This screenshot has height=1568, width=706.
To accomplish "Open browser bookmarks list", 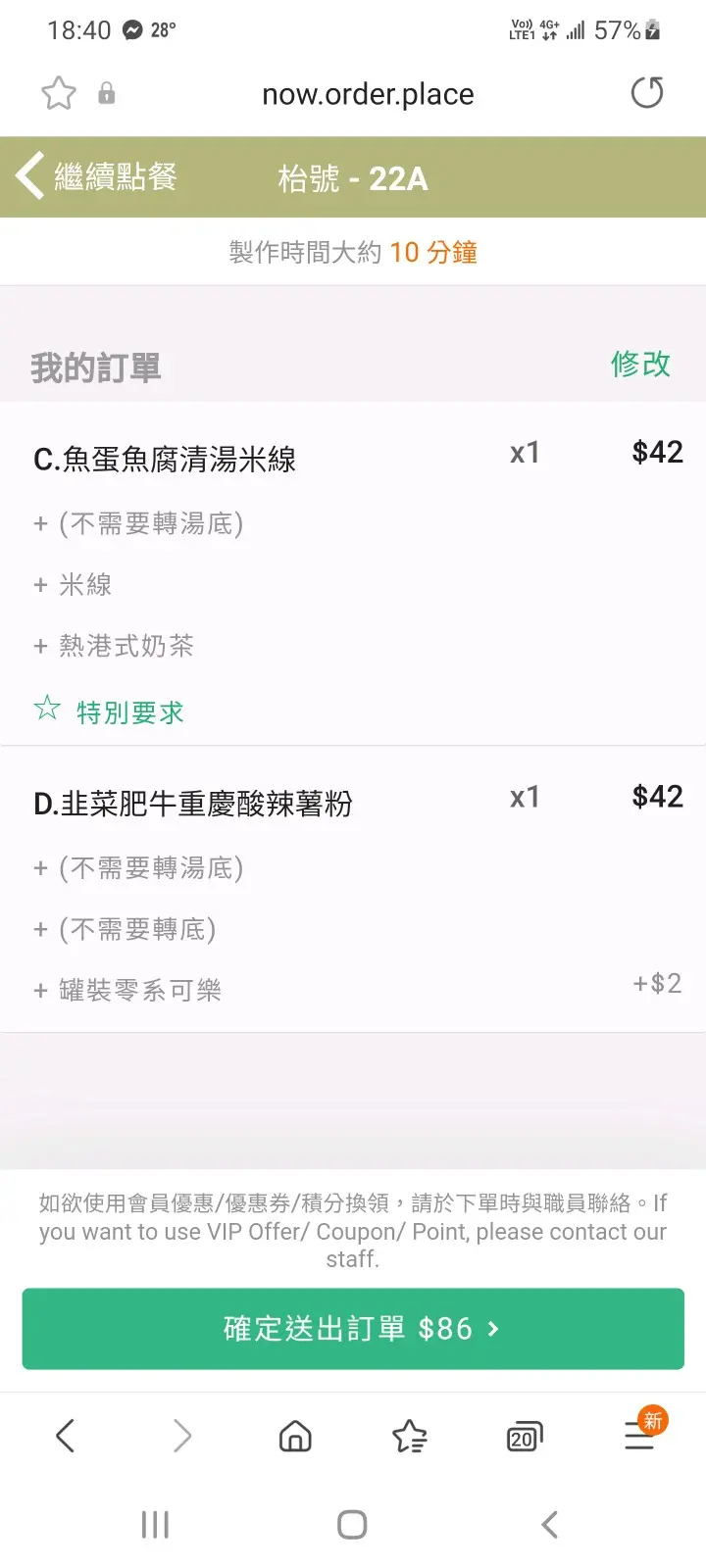I will point(410,1437).
